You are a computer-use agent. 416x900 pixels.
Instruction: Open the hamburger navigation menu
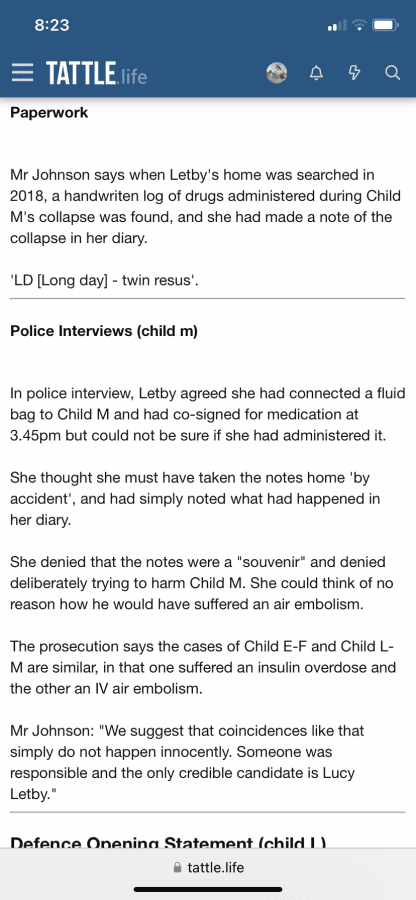(23, 73)
